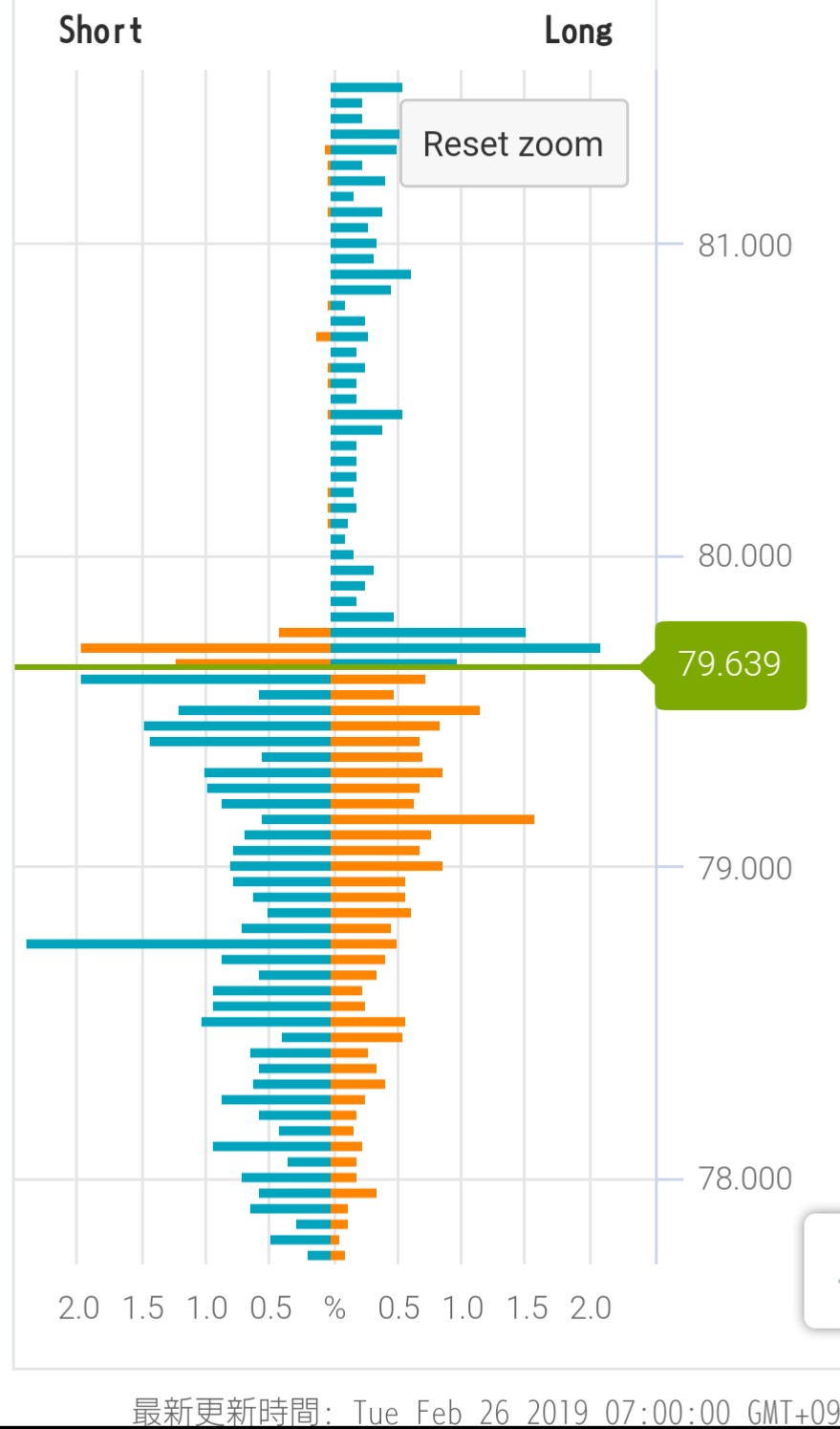
Task: Open the floating side panel tab
Action: click(824, 1271)
